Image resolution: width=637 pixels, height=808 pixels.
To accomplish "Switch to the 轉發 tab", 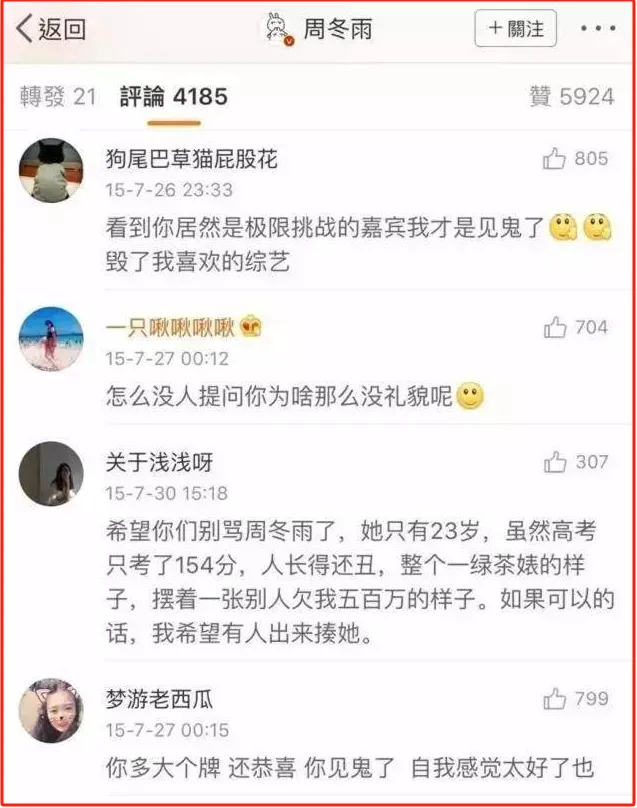I will tap(58, 96).
